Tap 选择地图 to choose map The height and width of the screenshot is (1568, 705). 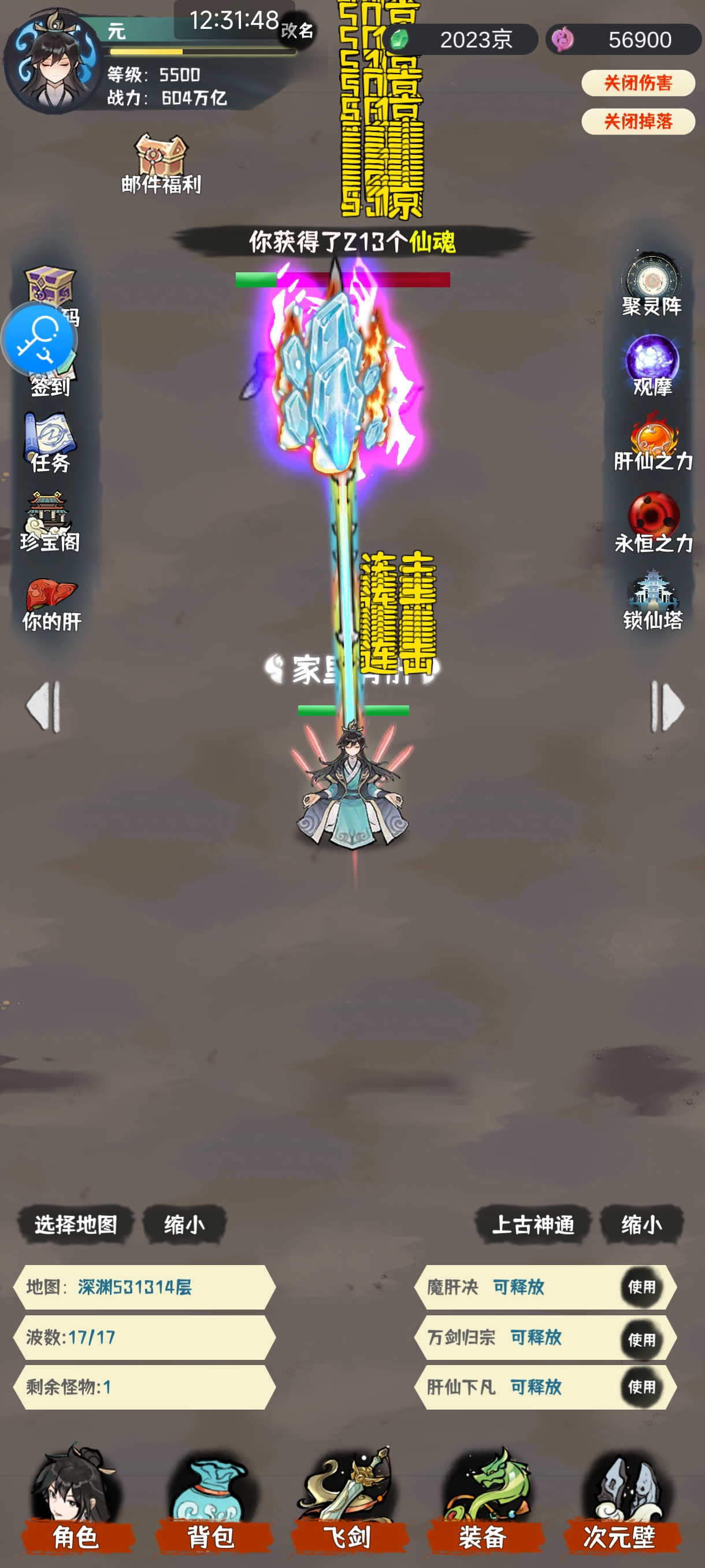pyautogui.click(x=76, y=1224)
